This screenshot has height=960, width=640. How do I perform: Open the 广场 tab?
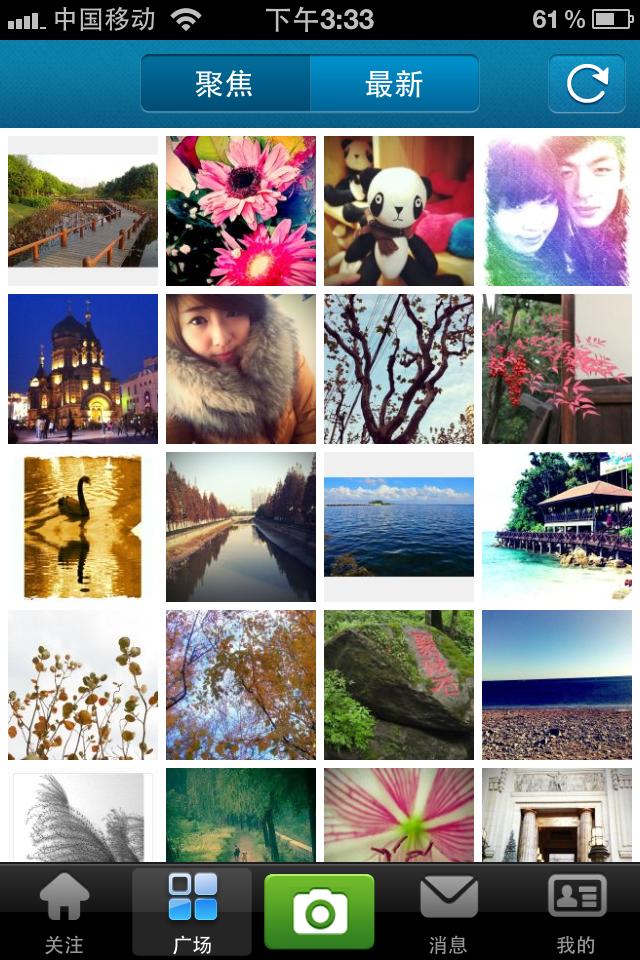[x=192, y=910]
